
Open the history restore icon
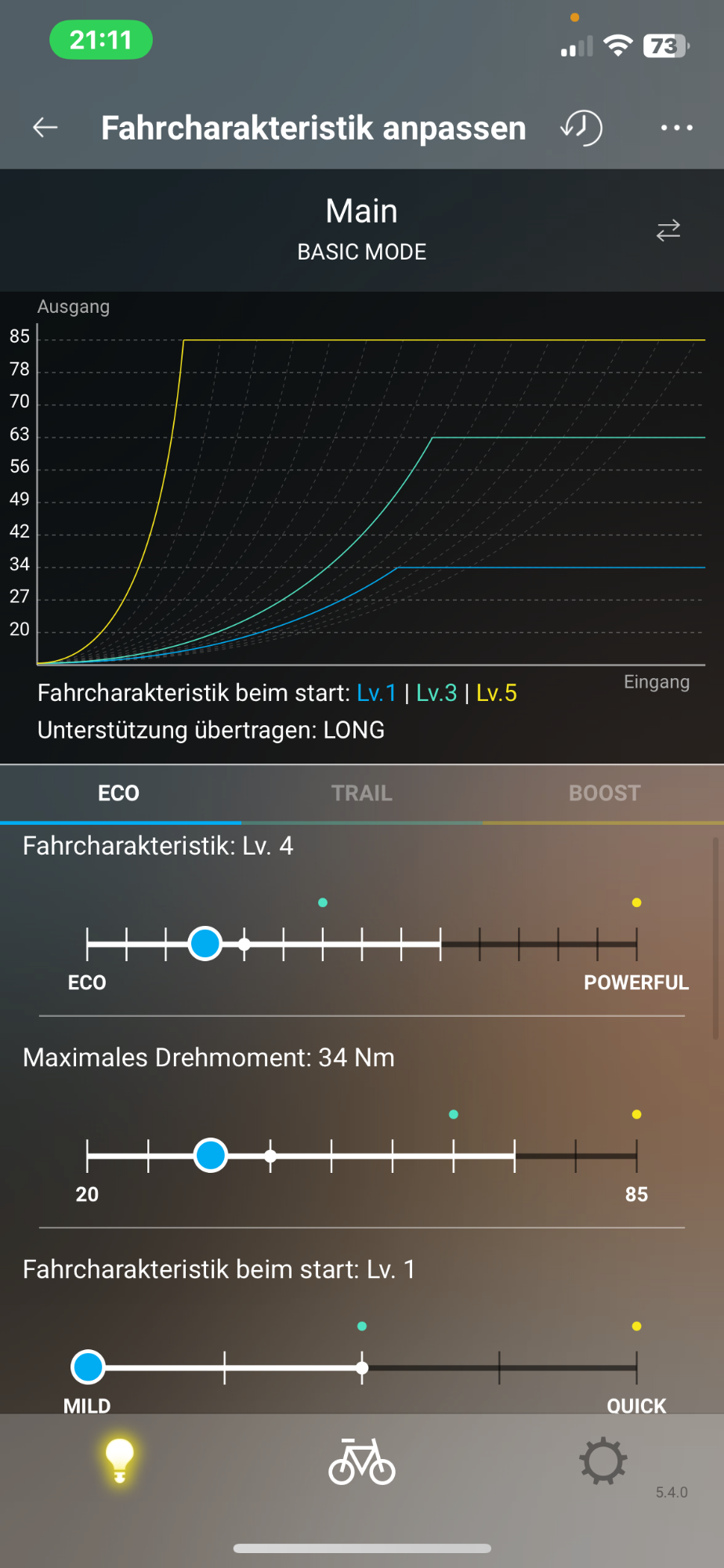point(581,127)
